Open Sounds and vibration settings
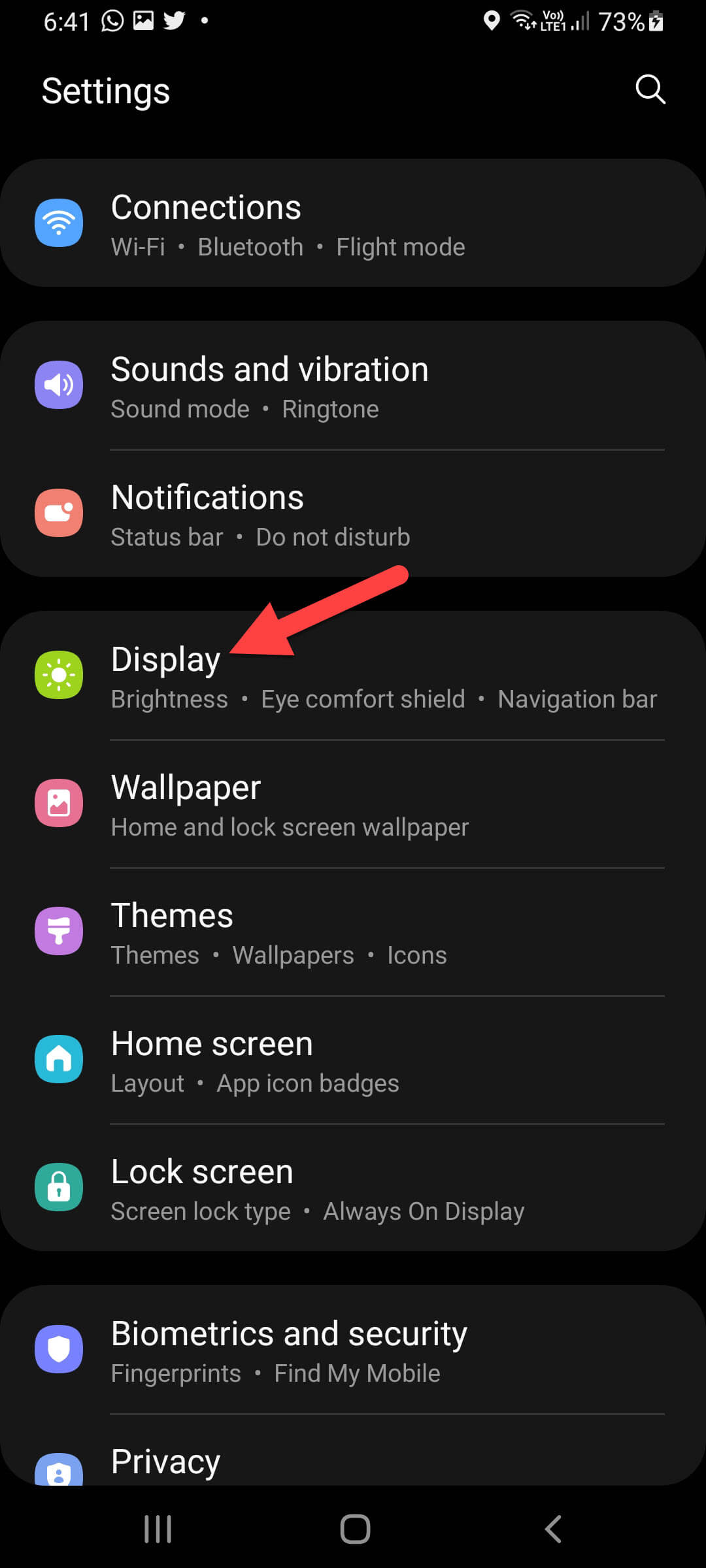The image size is (706, 1568). click(x=353, y=386)
